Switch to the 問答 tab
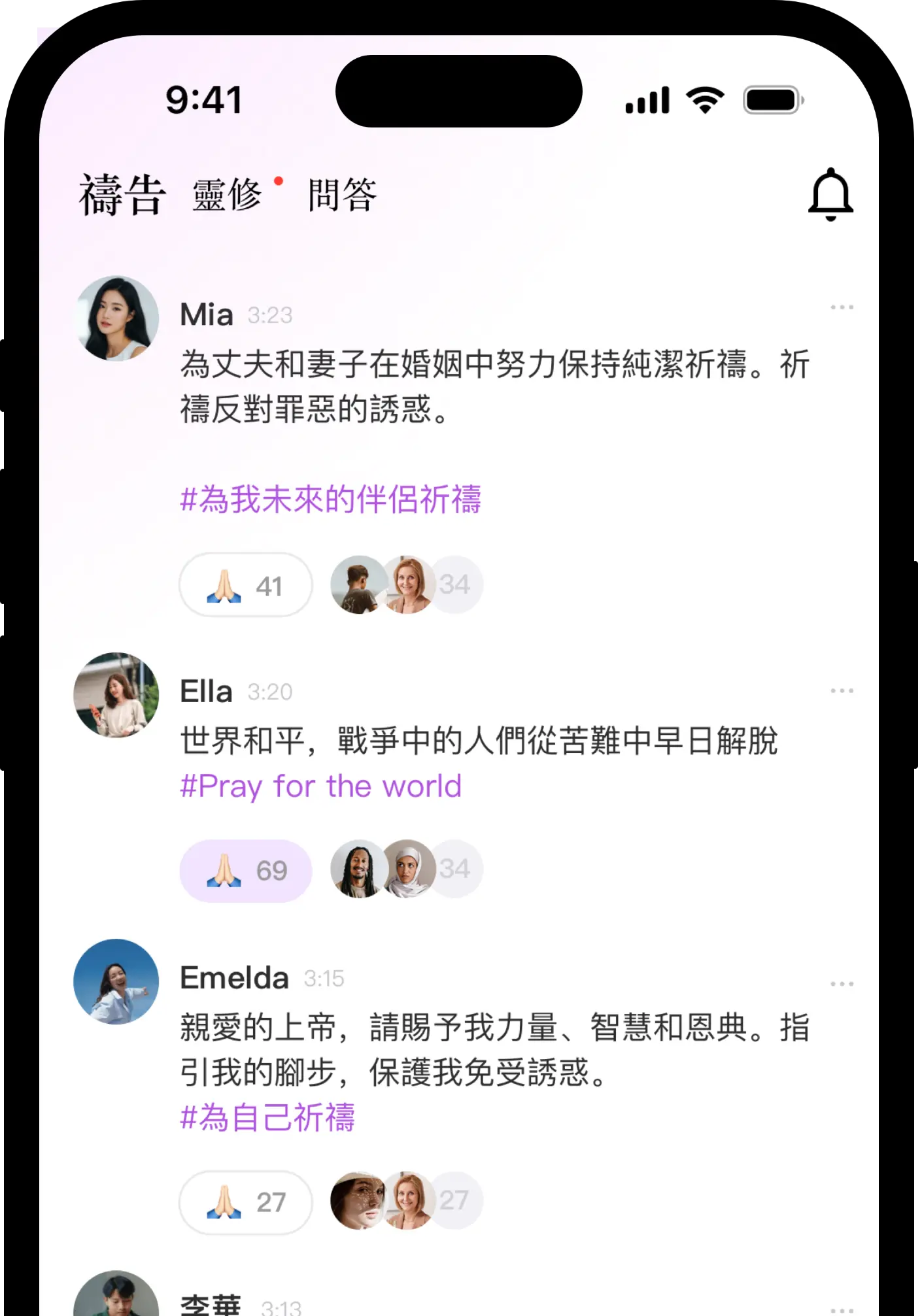 pos(342,195)
